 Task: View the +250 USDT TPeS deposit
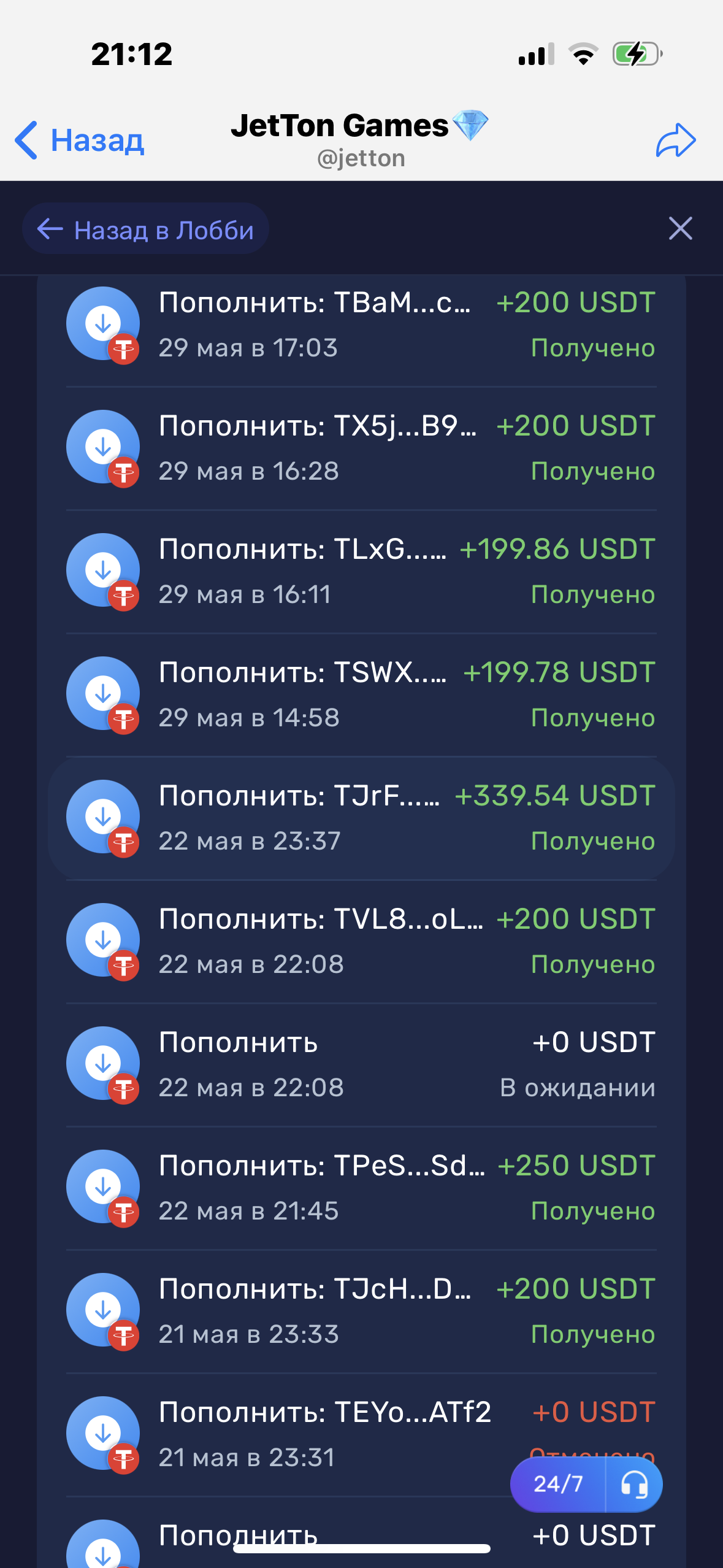tap(361, 1188)
